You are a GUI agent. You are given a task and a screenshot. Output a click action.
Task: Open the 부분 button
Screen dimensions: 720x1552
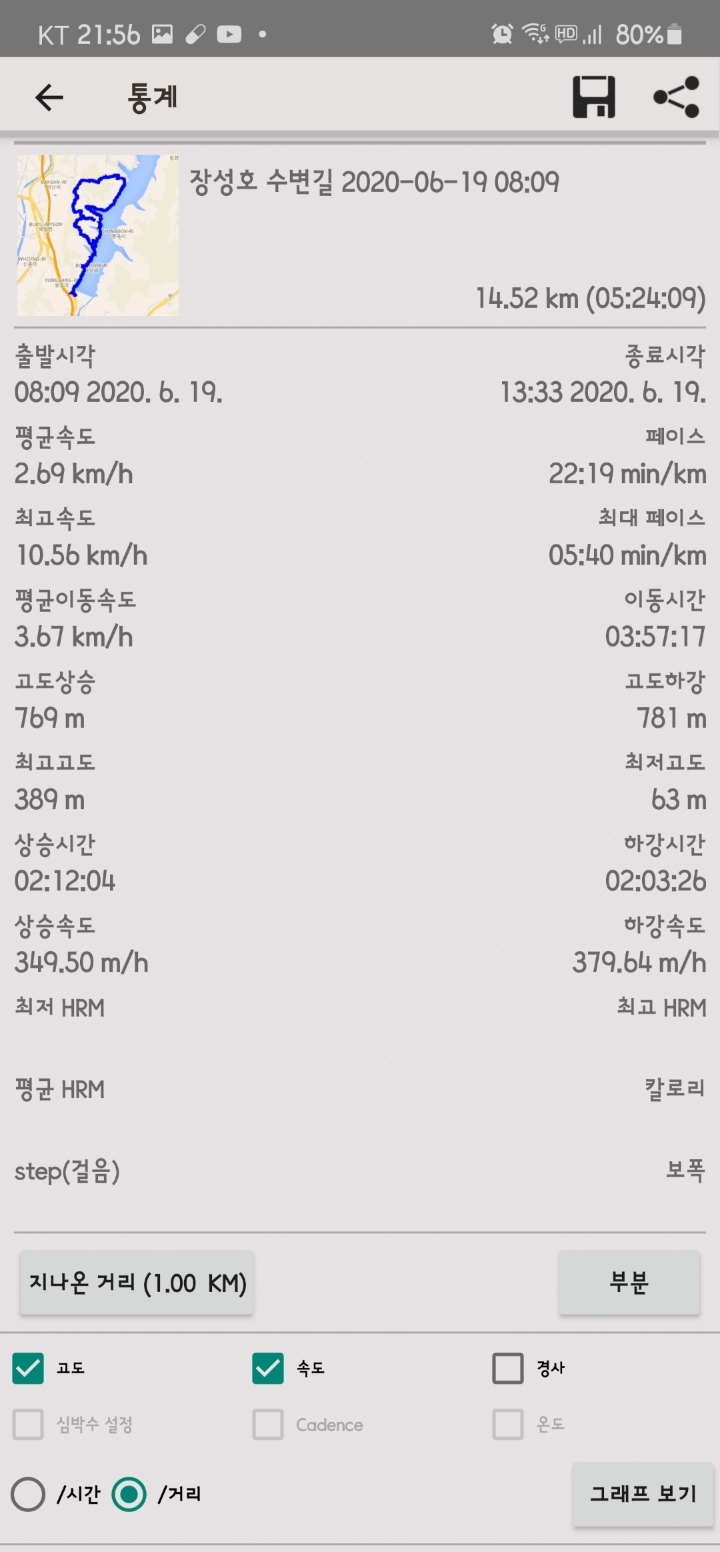point(629,1283)
